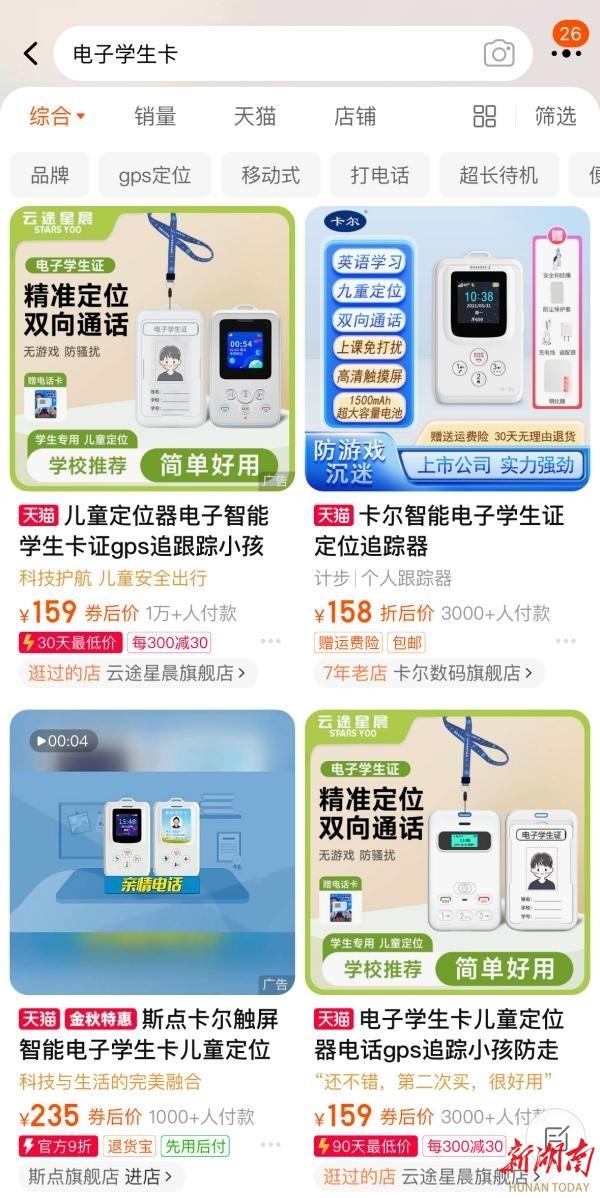
Task: Apply the 移动式 filter chip
Action: pyautogui.click(x=270, y=175)
